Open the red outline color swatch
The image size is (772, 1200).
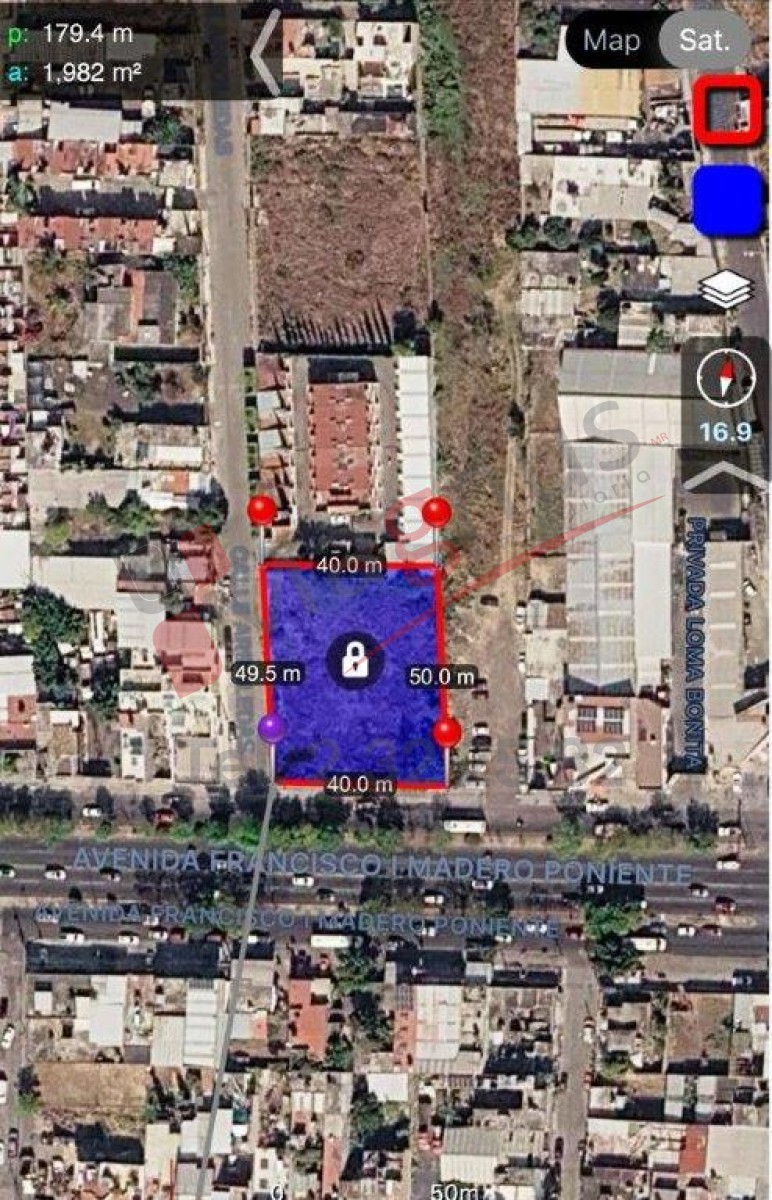click(728, 108)
